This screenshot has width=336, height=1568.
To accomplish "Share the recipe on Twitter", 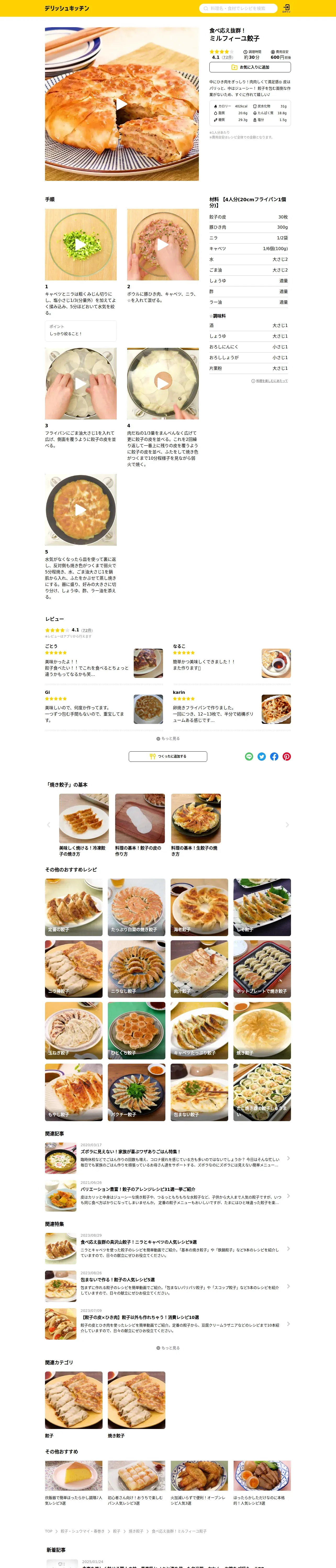I will coord(262,757).
